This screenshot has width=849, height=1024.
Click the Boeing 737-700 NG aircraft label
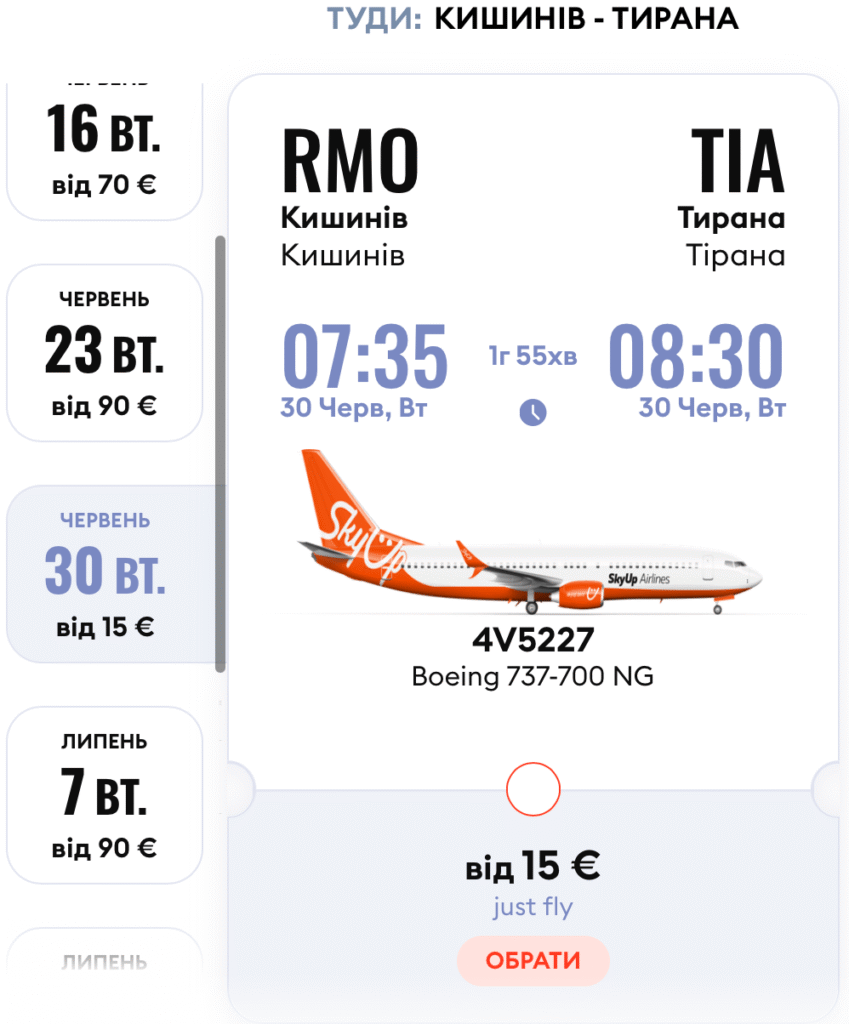point(532,676)
